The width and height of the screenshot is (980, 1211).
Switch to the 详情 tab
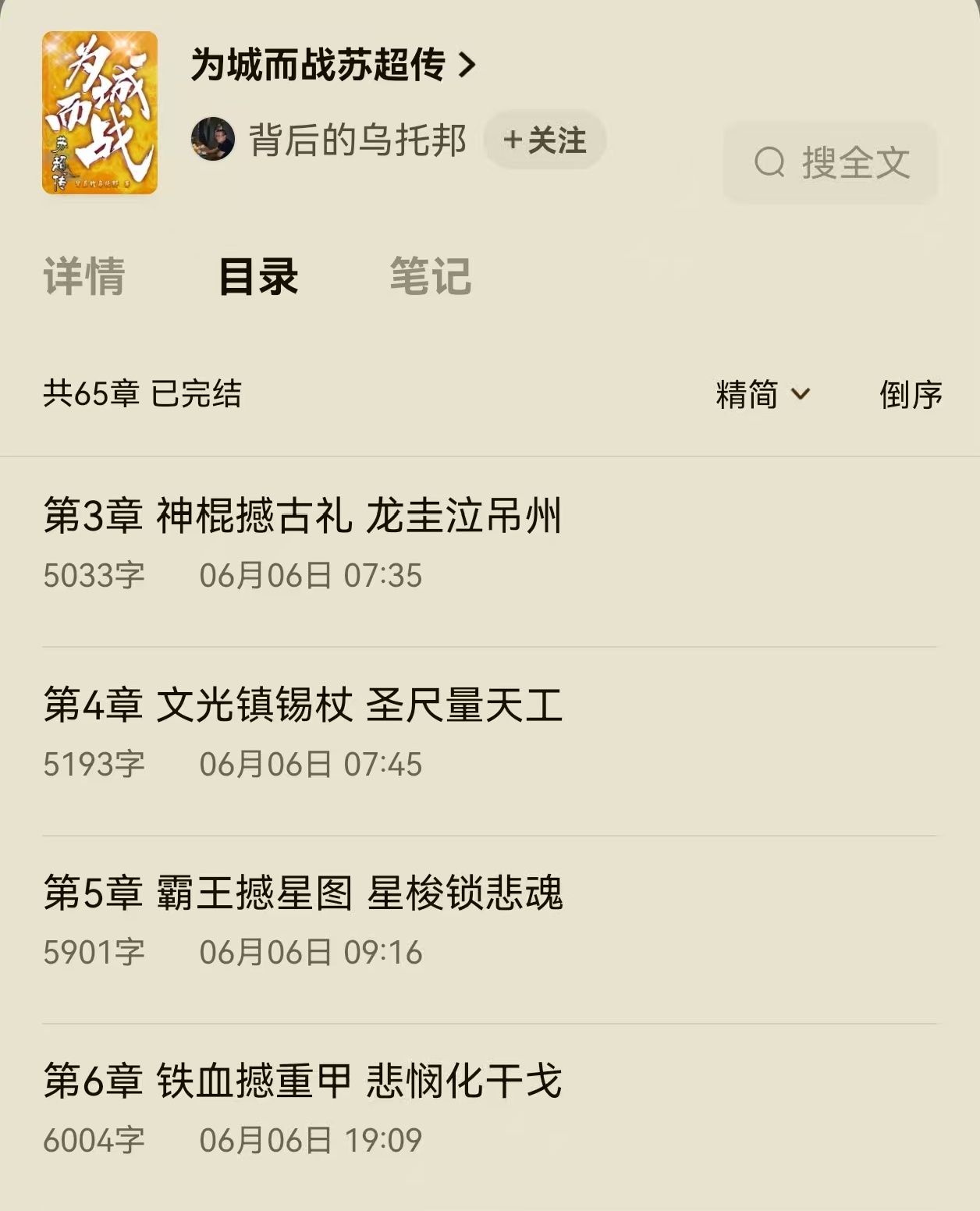coord(83,279)
